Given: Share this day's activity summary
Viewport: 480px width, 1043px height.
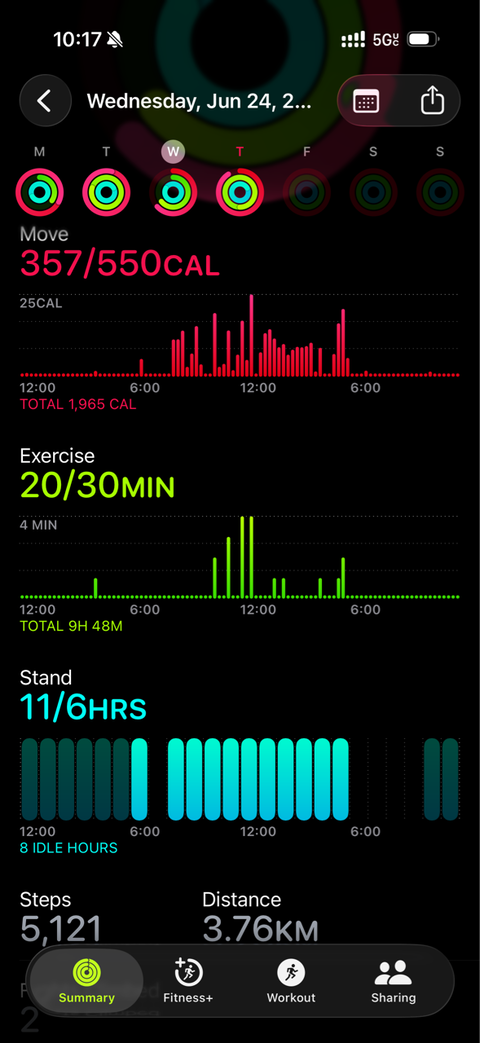Looking at the screenshot, I should 432,102.
